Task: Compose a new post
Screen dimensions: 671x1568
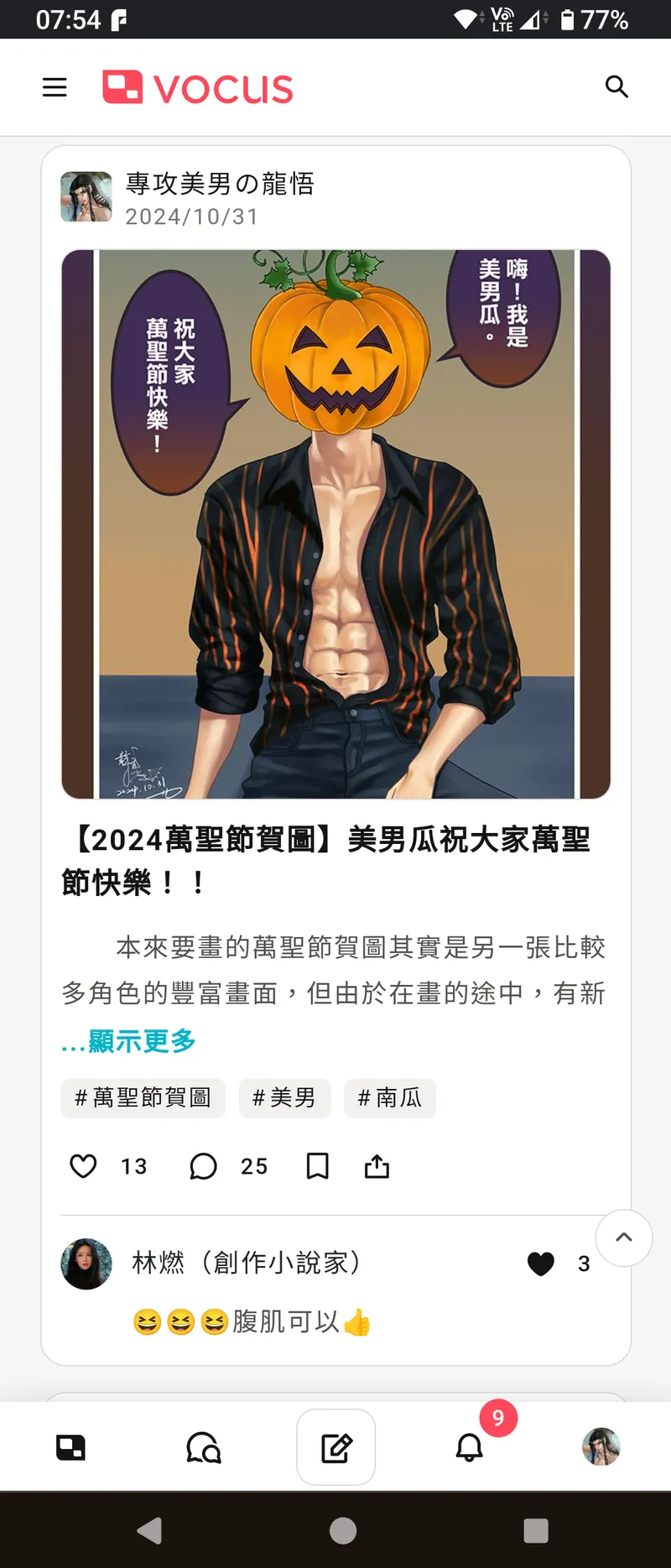Action: [336, 1447]
